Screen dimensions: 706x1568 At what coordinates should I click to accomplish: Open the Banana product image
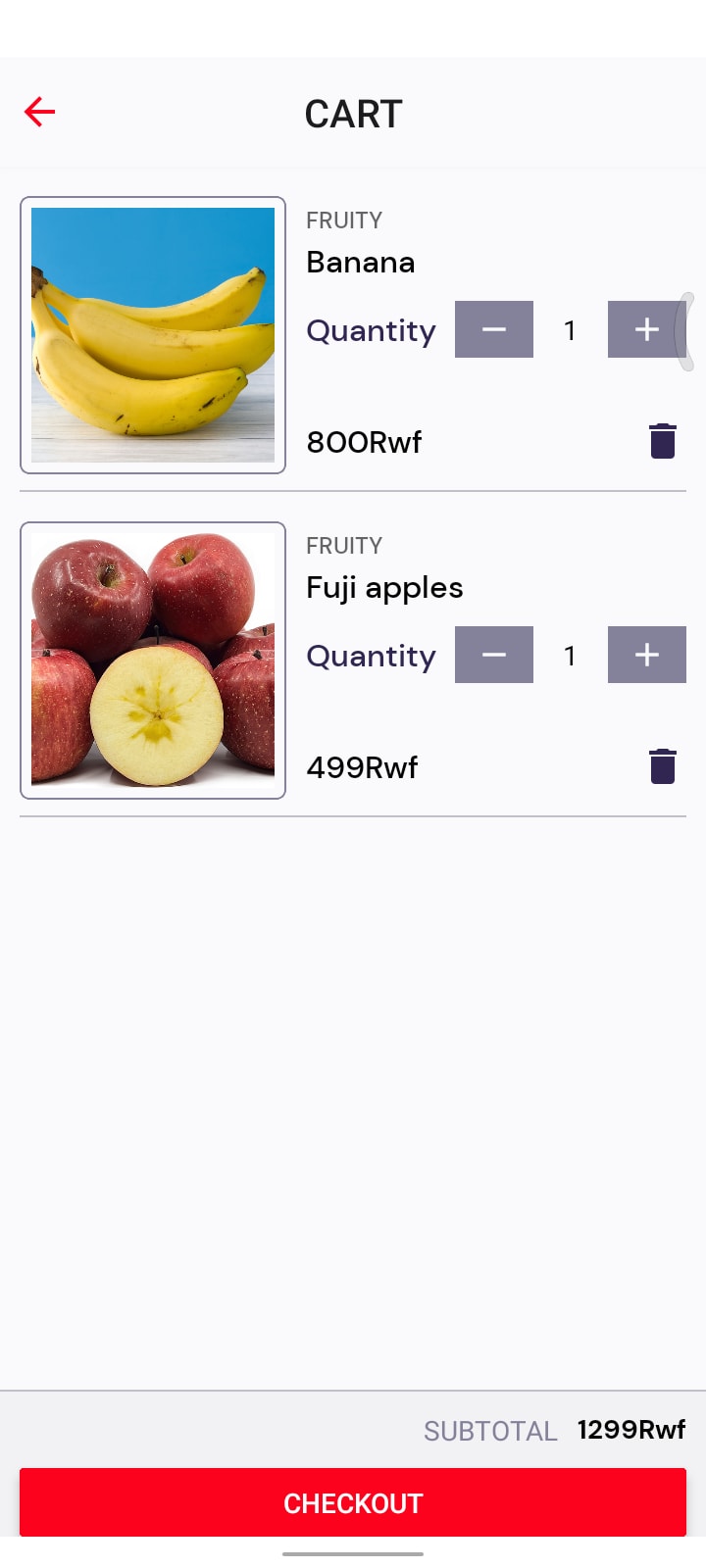tap(153, 335)
